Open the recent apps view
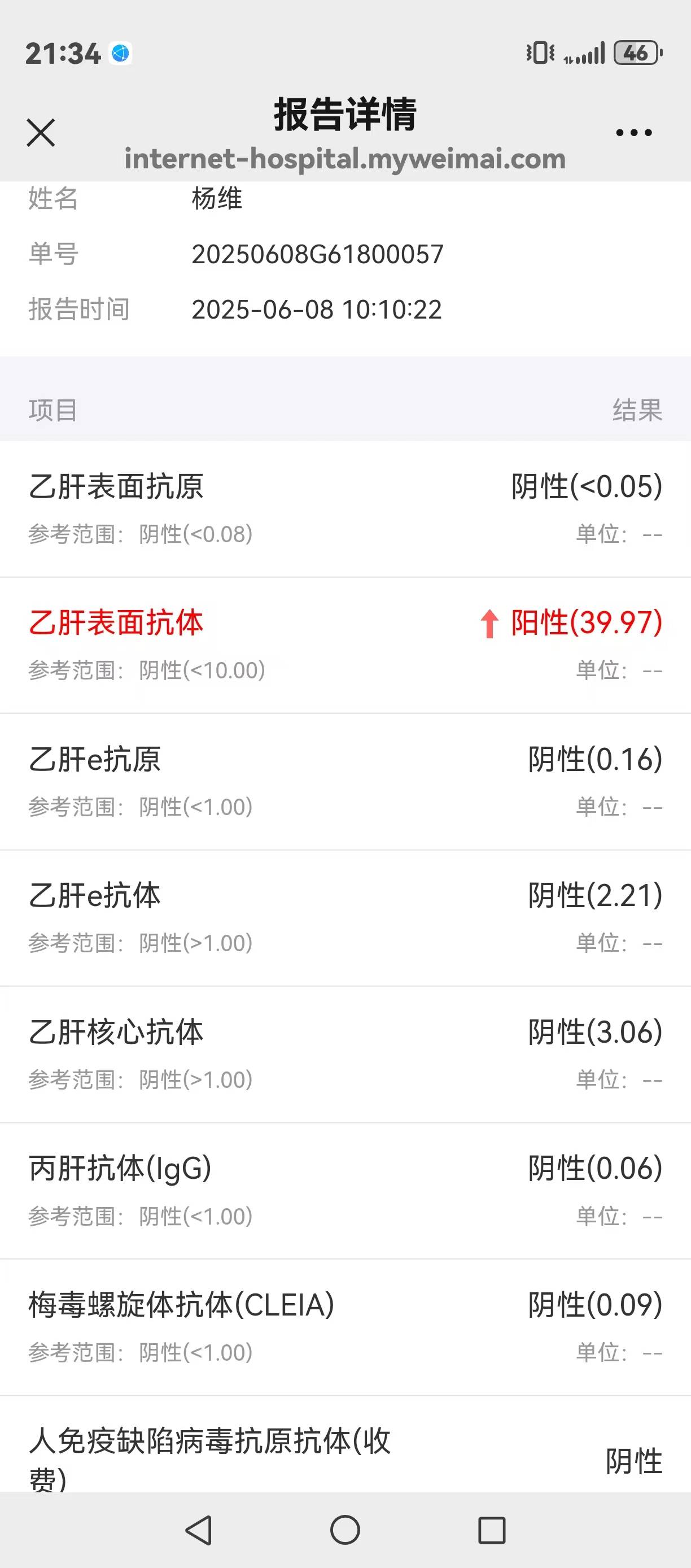The height and width of the screenshot is (1568, 691). (x=492, y=1530)
